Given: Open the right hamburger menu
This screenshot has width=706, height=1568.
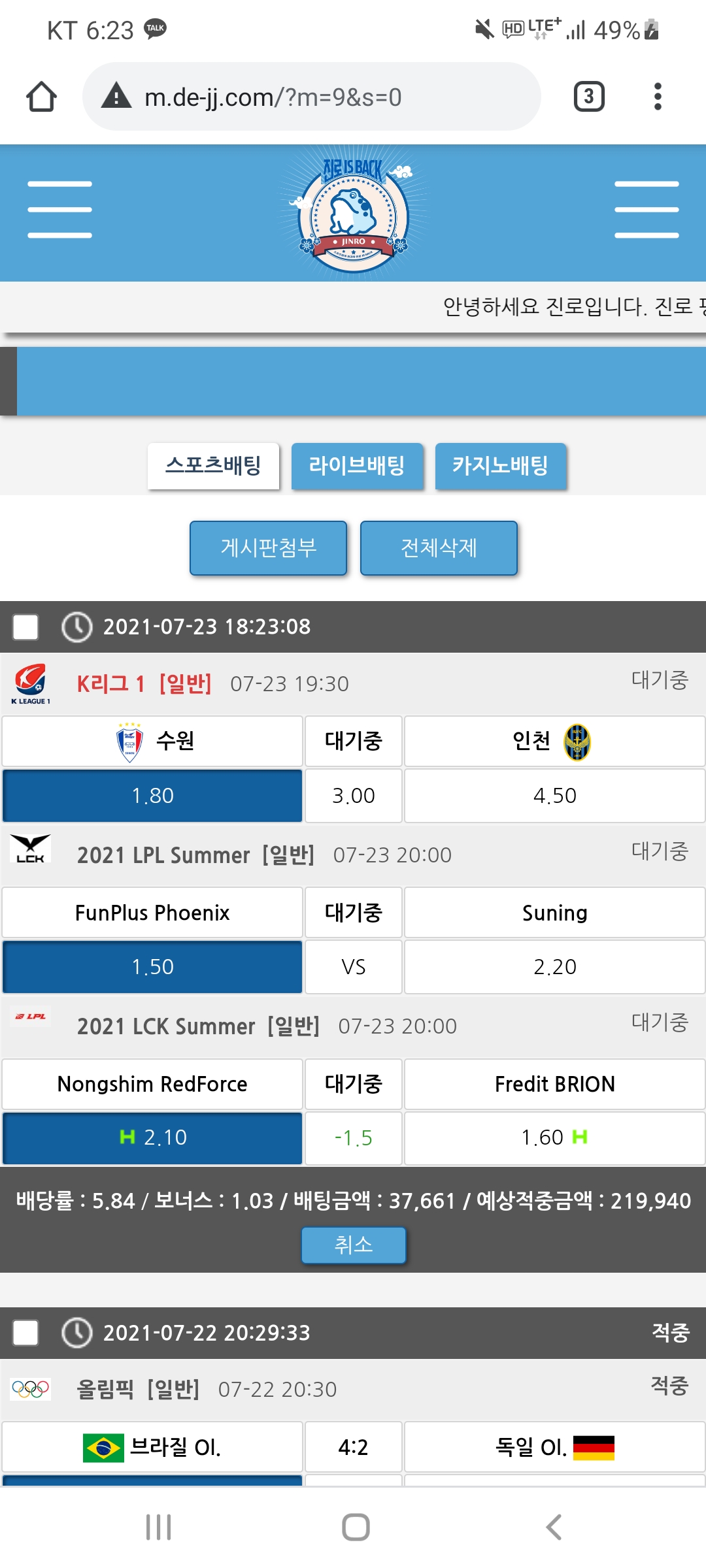Looking at the screenshot, I should 647,210.
